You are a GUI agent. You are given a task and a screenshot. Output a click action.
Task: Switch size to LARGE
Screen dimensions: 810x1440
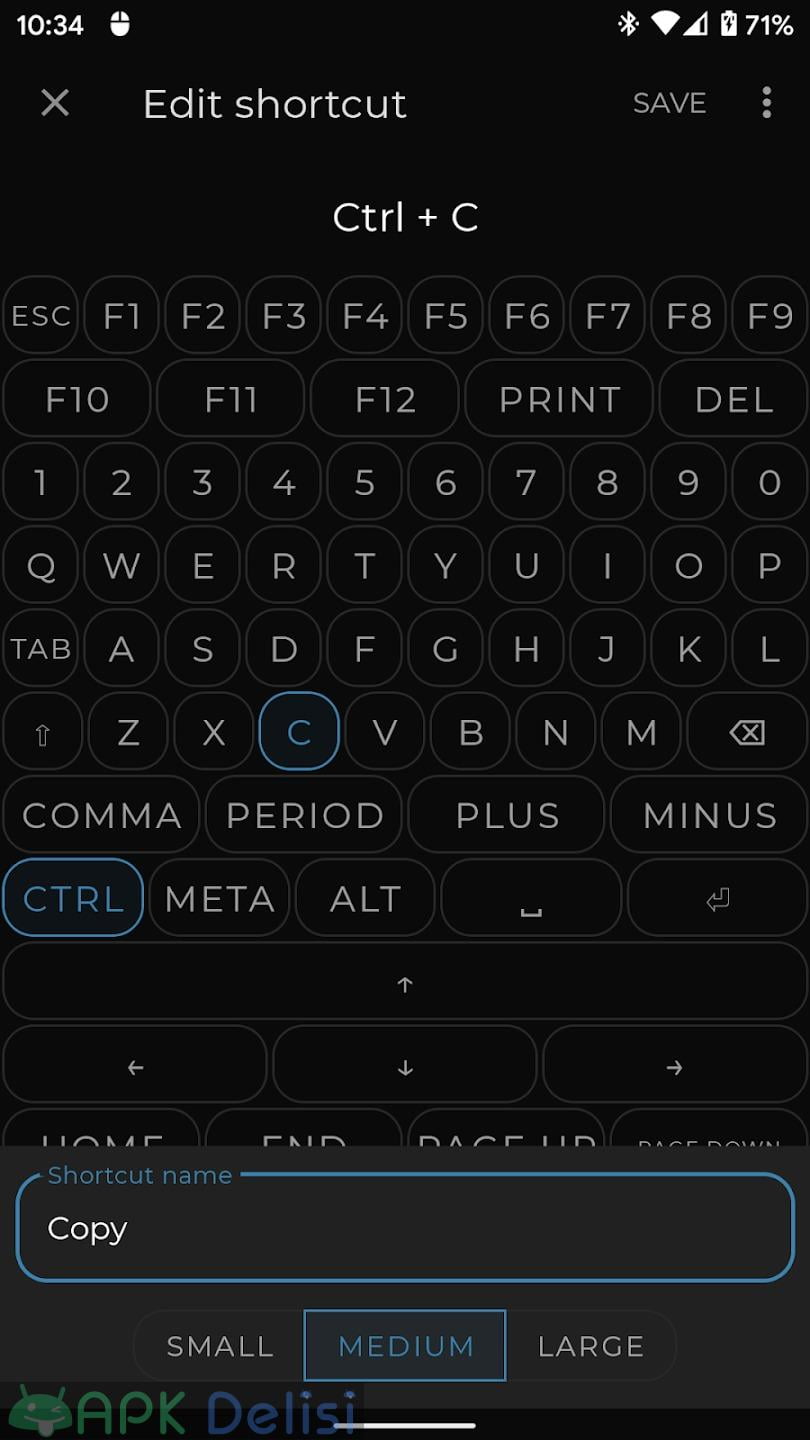[591, 1346]
